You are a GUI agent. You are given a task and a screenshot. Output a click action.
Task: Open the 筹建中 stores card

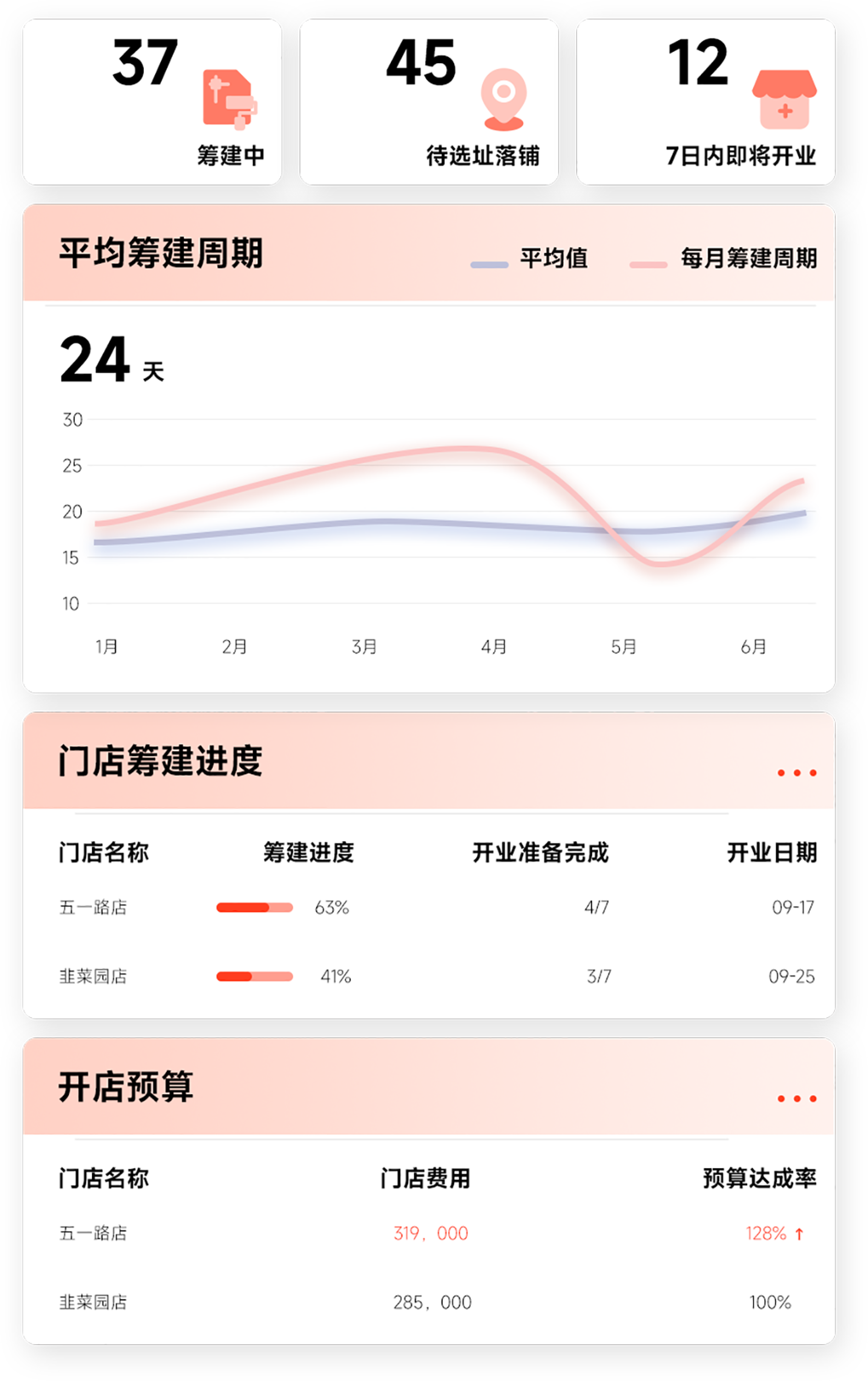tap(152, 102)
